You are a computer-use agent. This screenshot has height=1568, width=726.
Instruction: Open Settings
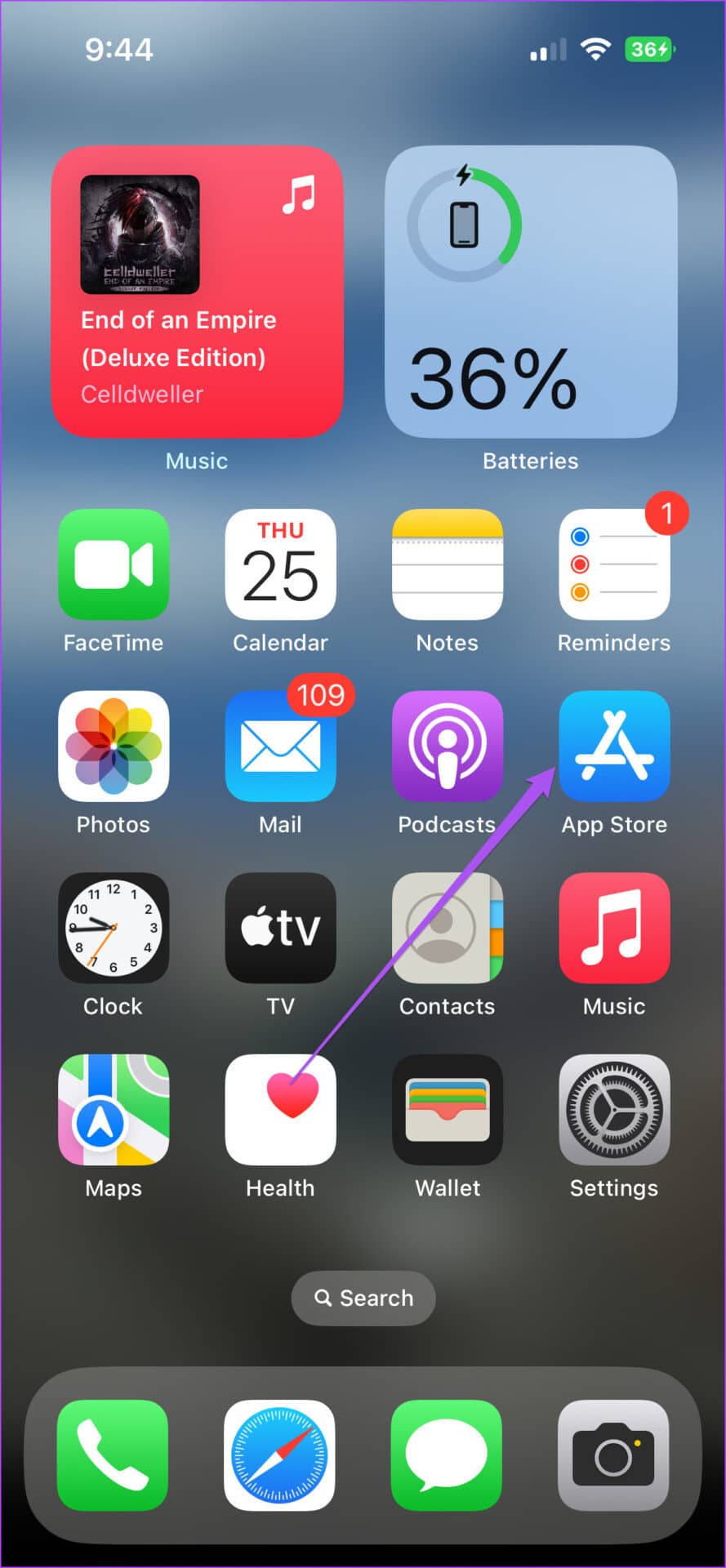(614, 1109)
